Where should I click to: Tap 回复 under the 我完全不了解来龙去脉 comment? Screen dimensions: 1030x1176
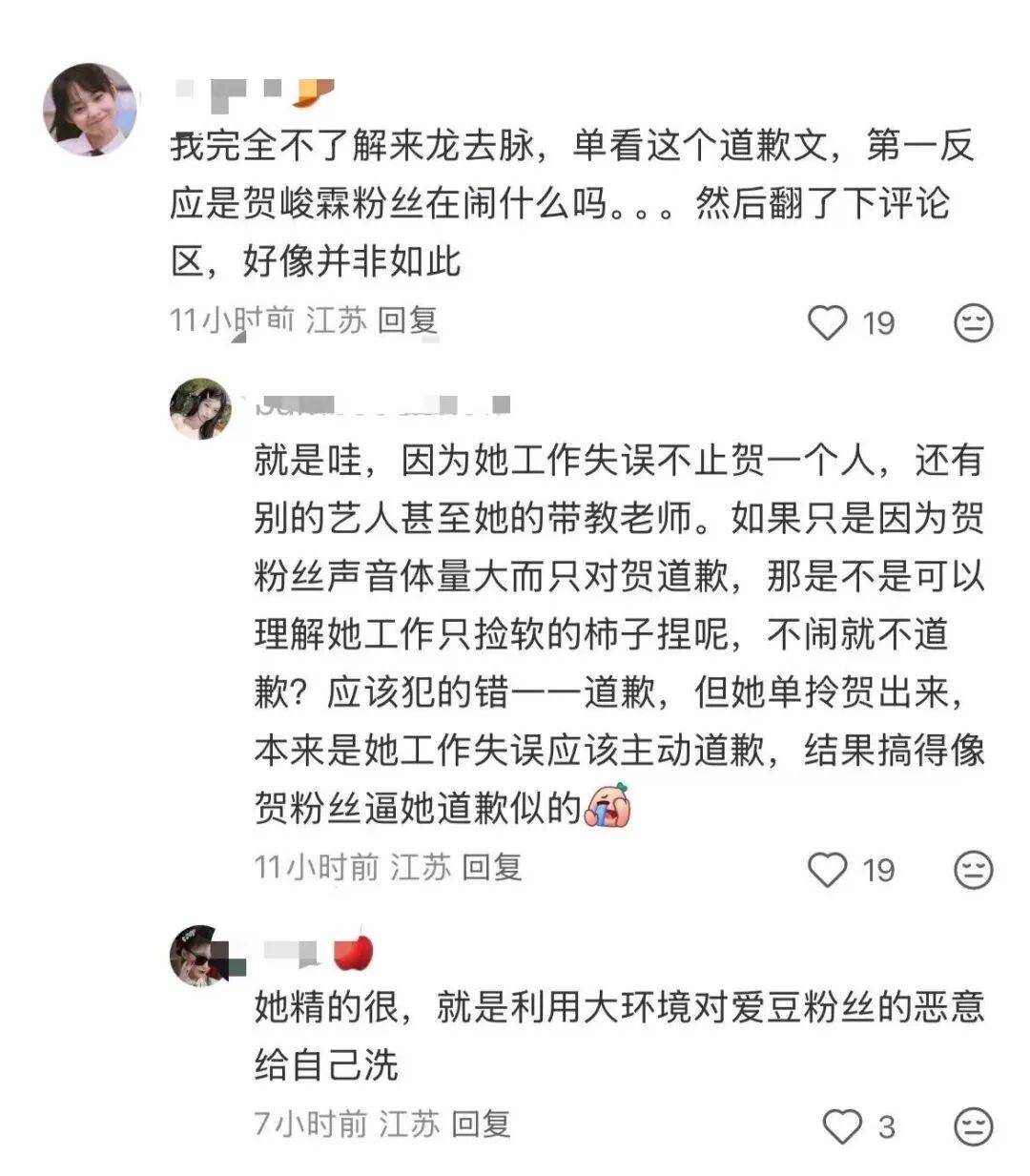(407, 320)
